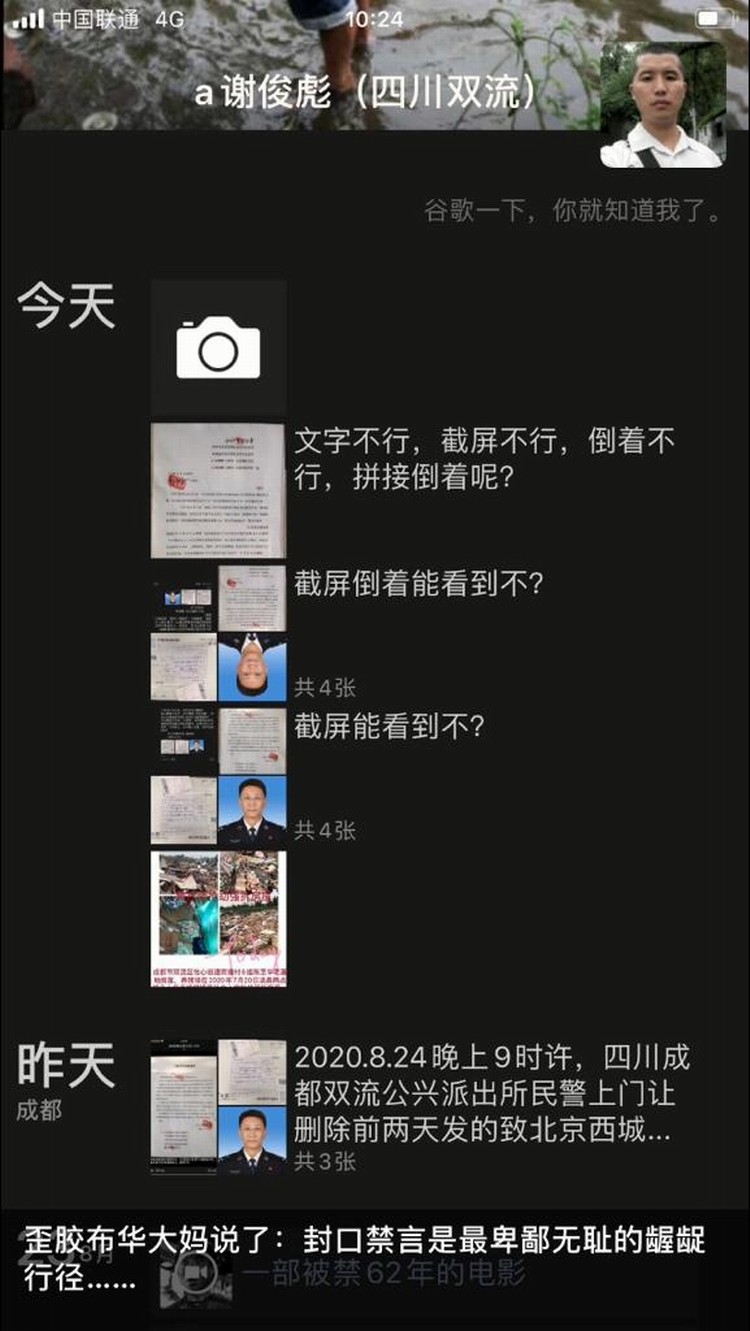750x1331 pixels.
Task: Tap the camera tile to post a moment
Action: coord(218,348)
